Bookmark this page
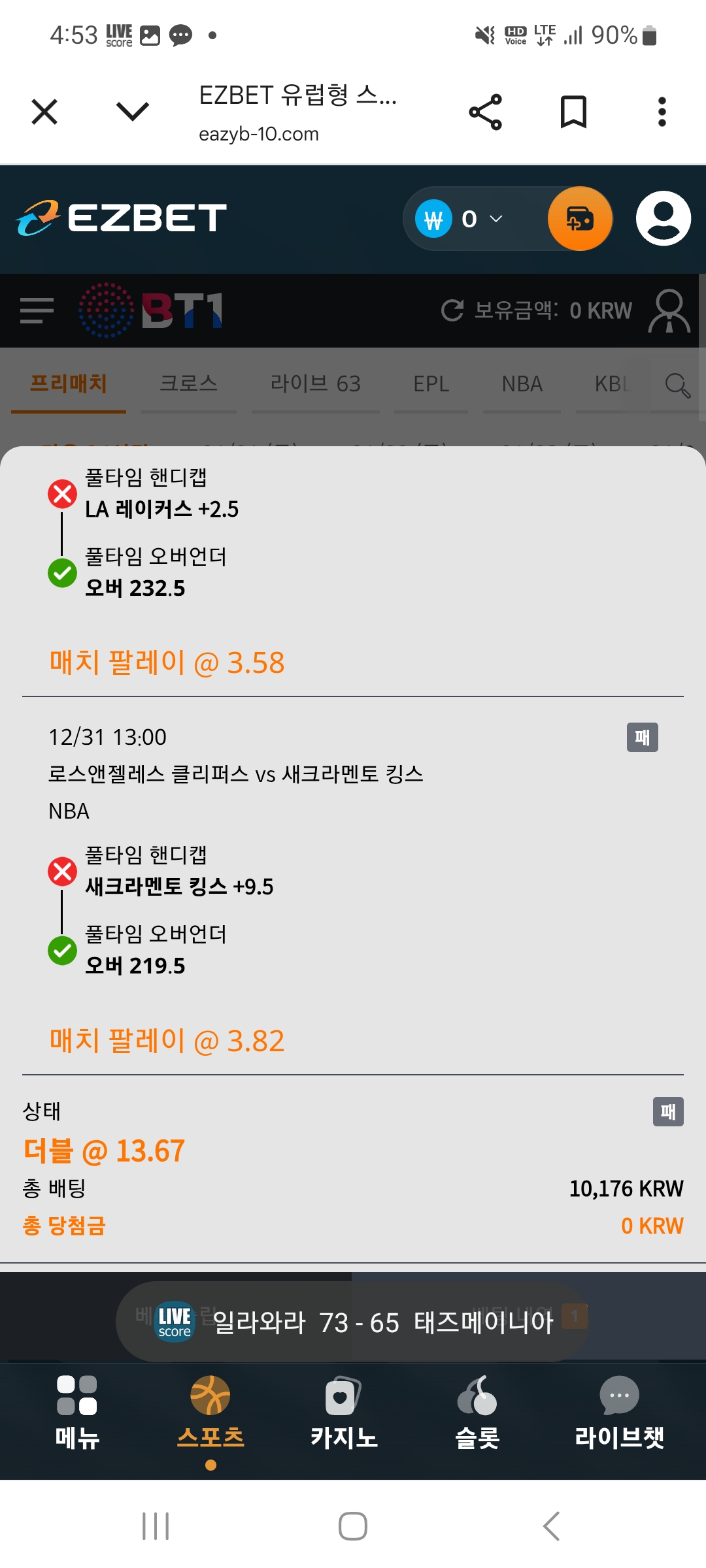This screenshot has width=706, height=1568. coord(573,112)
